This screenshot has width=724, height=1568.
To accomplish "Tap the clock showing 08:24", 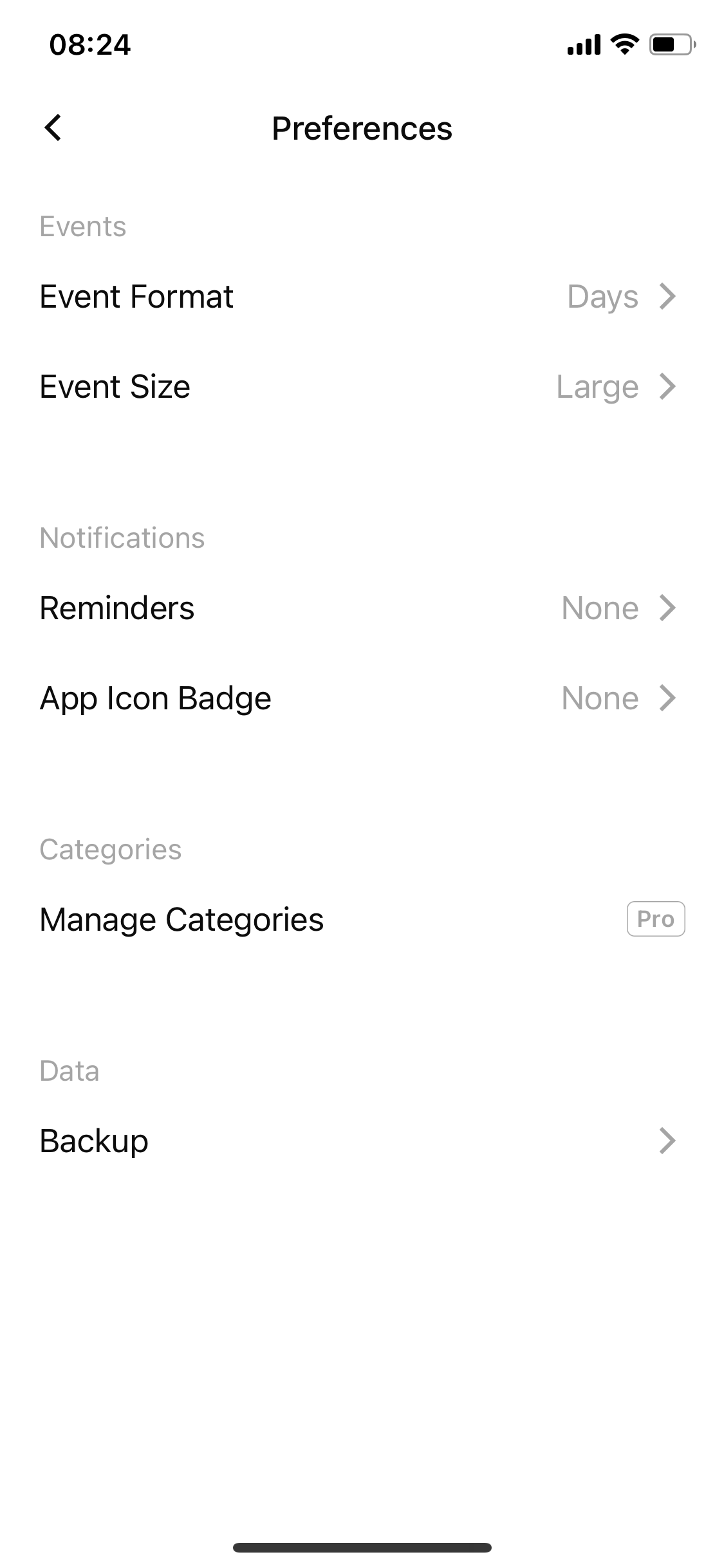I will tap(90, 44).
